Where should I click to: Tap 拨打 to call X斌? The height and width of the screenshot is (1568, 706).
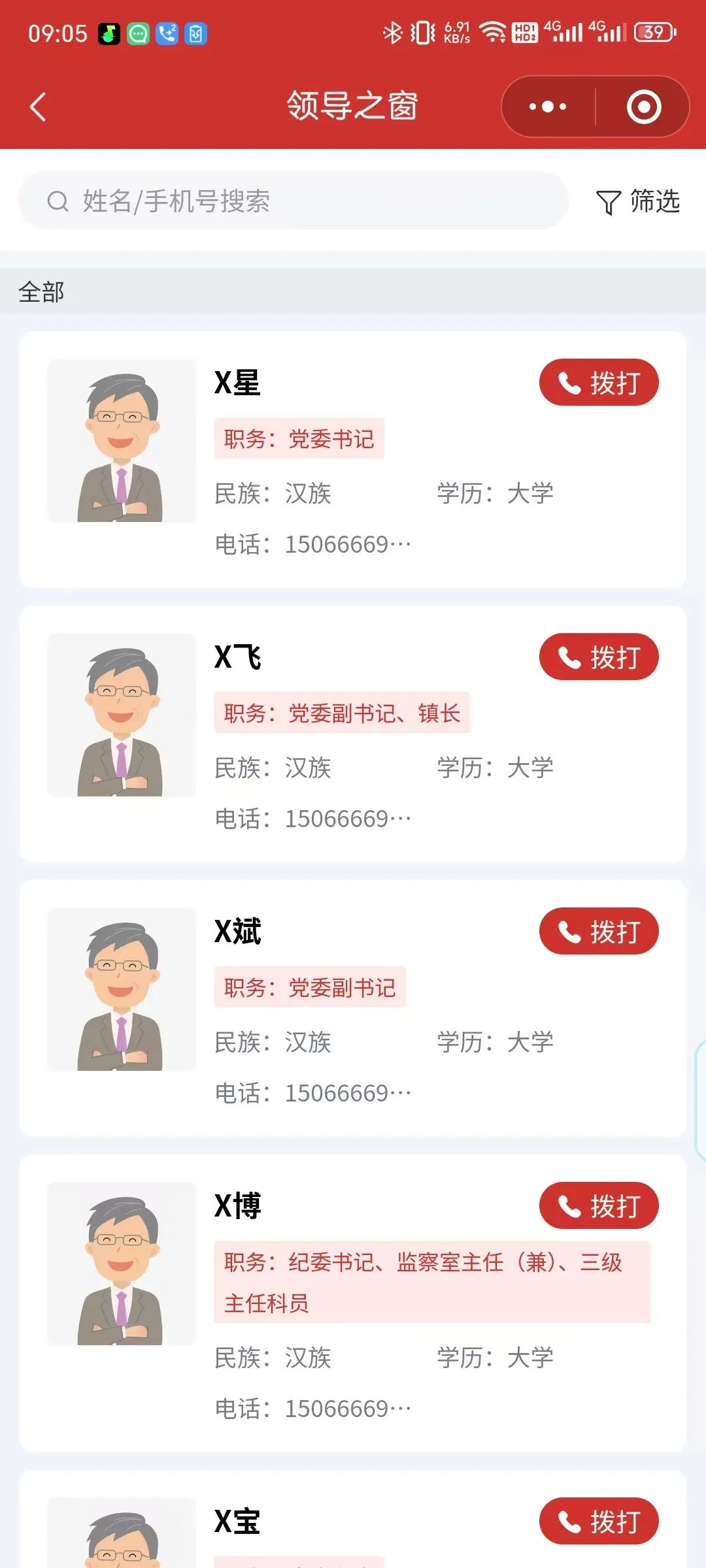(x=598, y=931)
